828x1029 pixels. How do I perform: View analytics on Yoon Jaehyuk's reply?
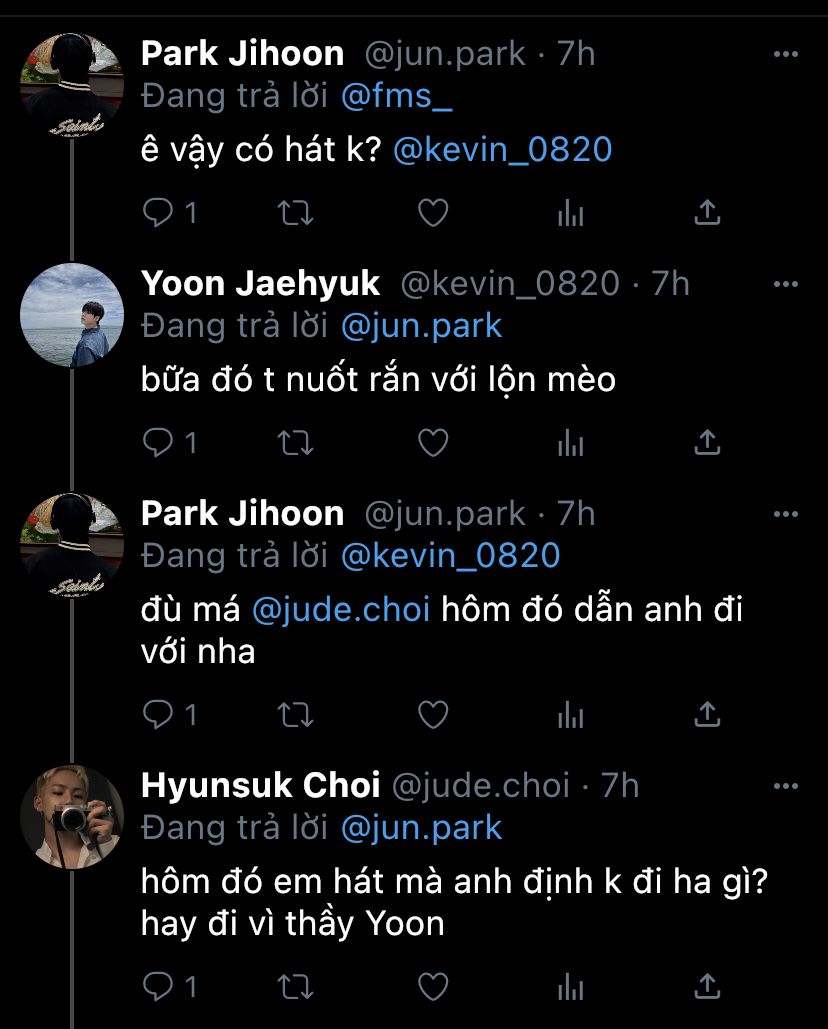570,442
